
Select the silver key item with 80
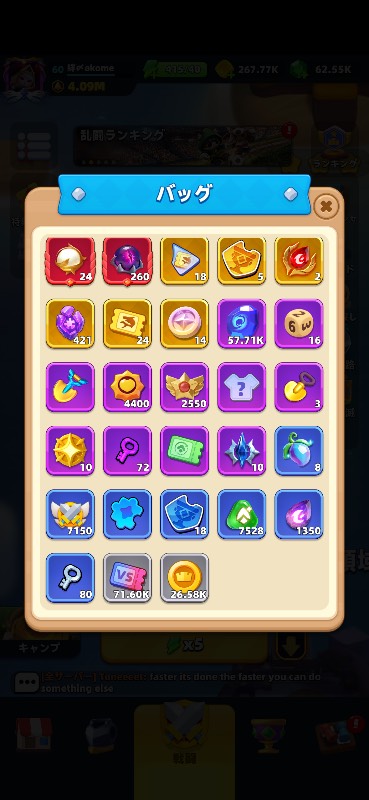tap(70, 578)
